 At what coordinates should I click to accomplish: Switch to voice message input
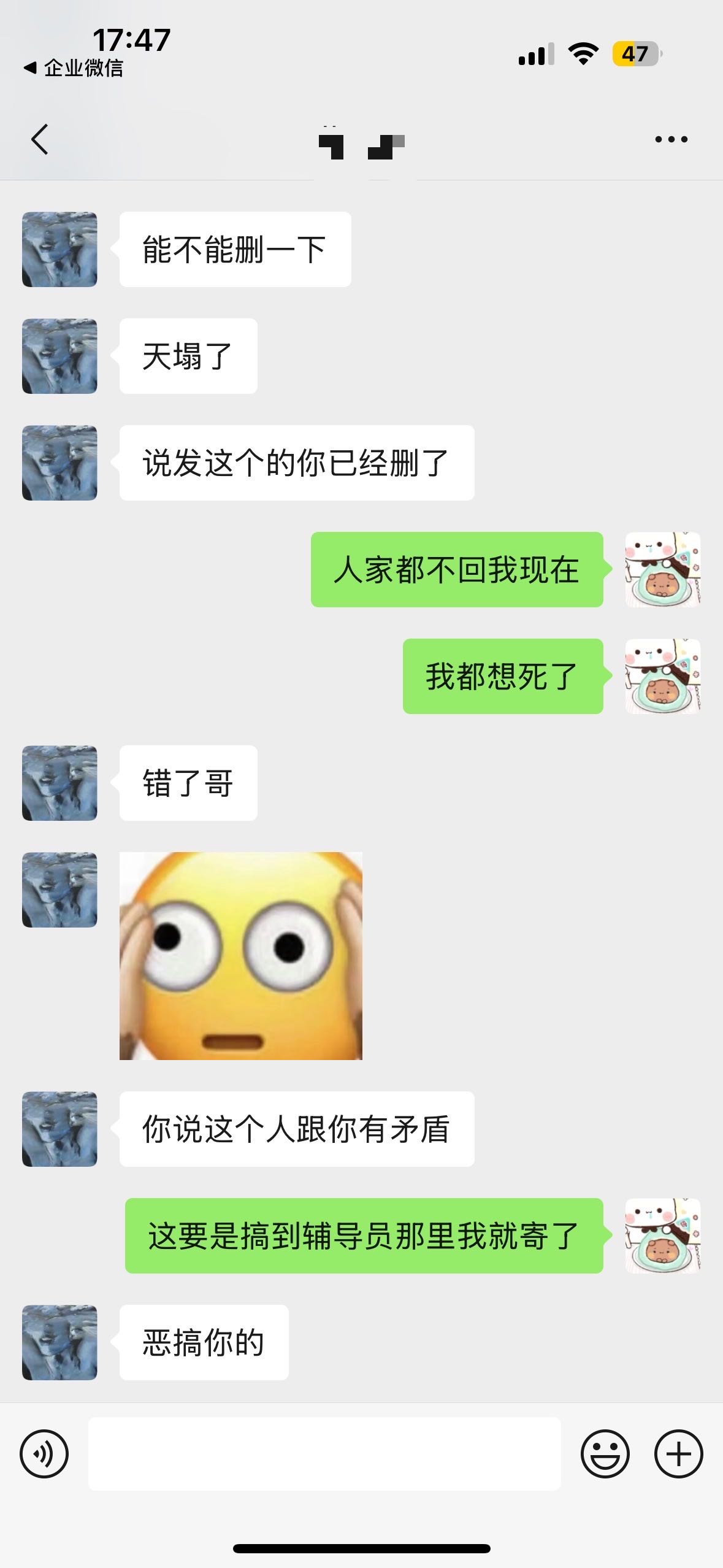point(44,1454)
